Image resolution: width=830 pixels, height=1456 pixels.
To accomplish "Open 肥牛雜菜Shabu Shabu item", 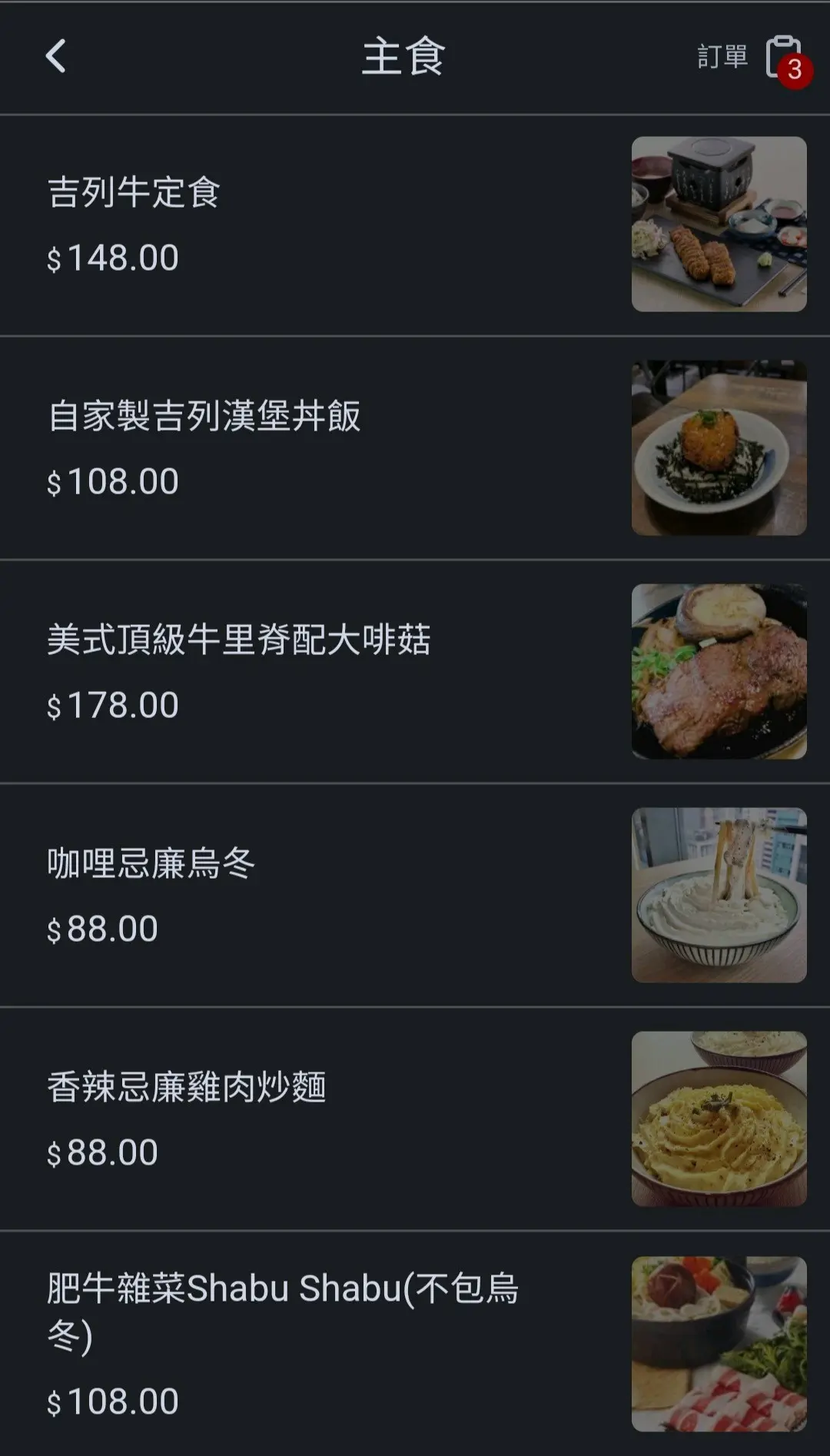I will click(x=283, y=1311).
